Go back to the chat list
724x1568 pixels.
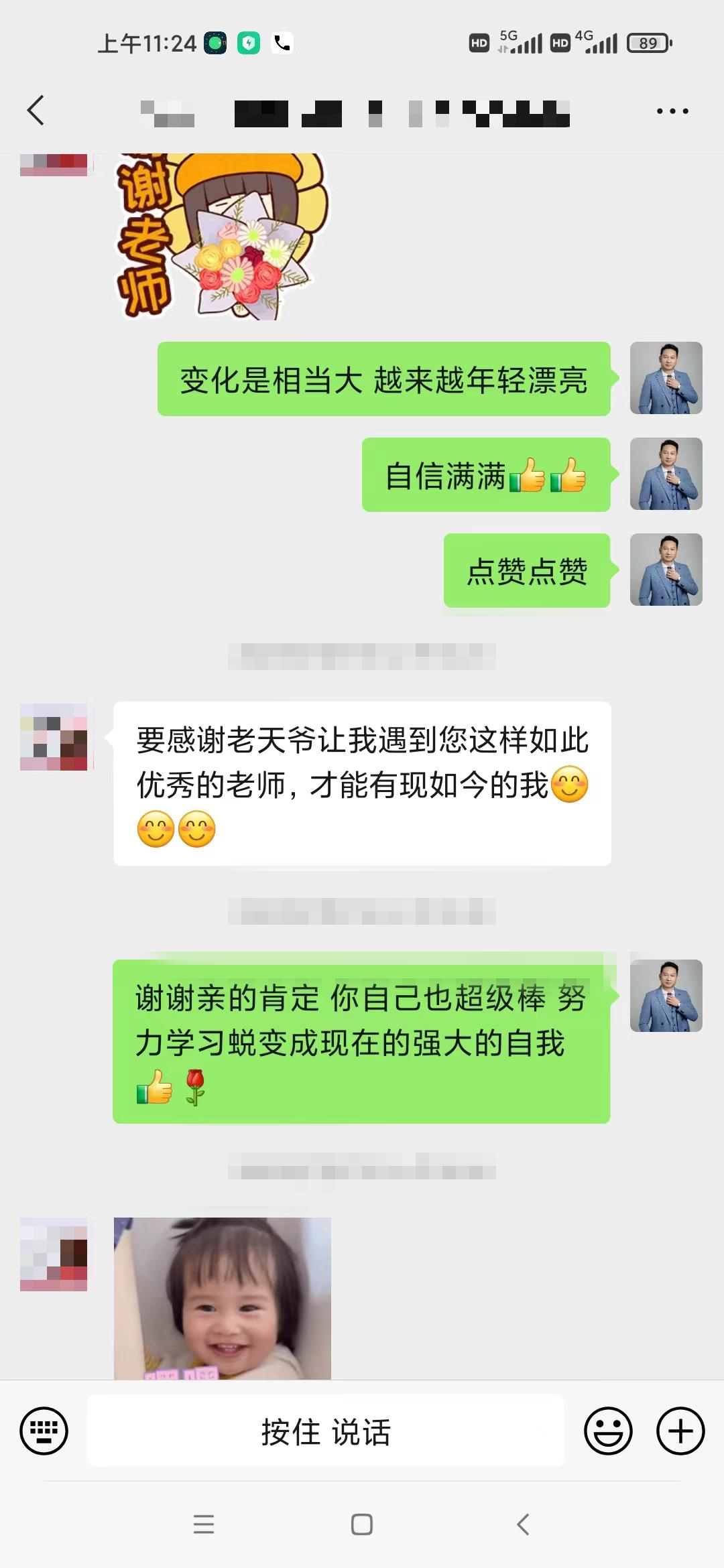(36, 111)
